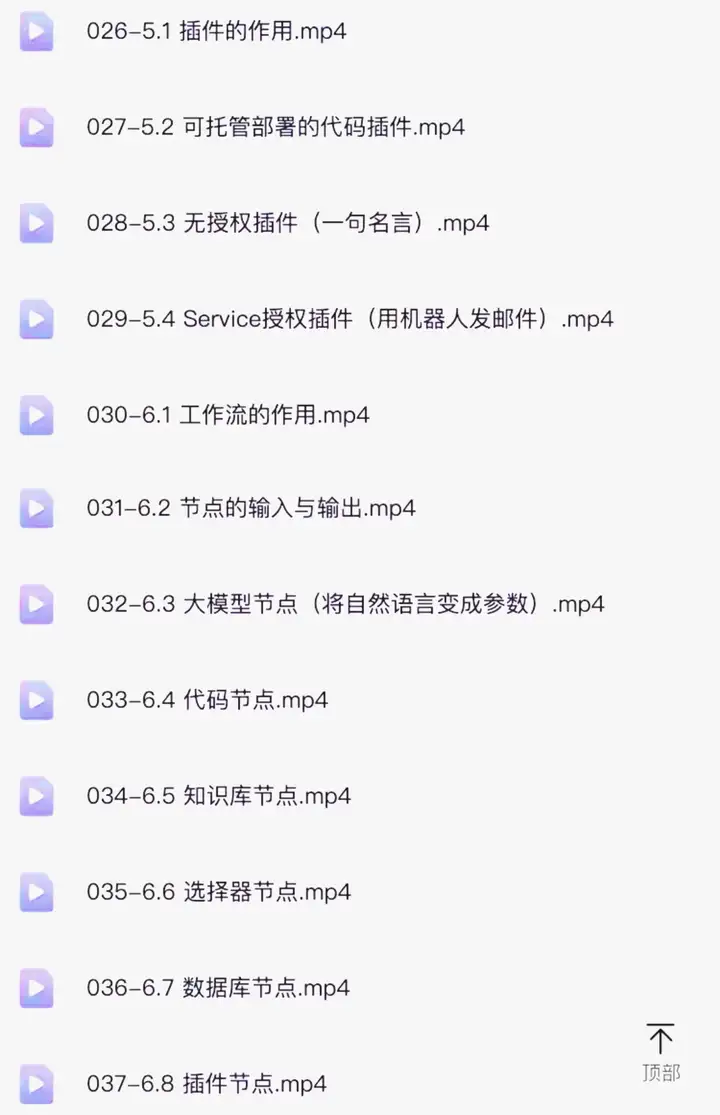Click the video icon of 034-6.5 知识库节点.mp4
This screenshot has height=1115, width=720.
click(x=37, y=796)
